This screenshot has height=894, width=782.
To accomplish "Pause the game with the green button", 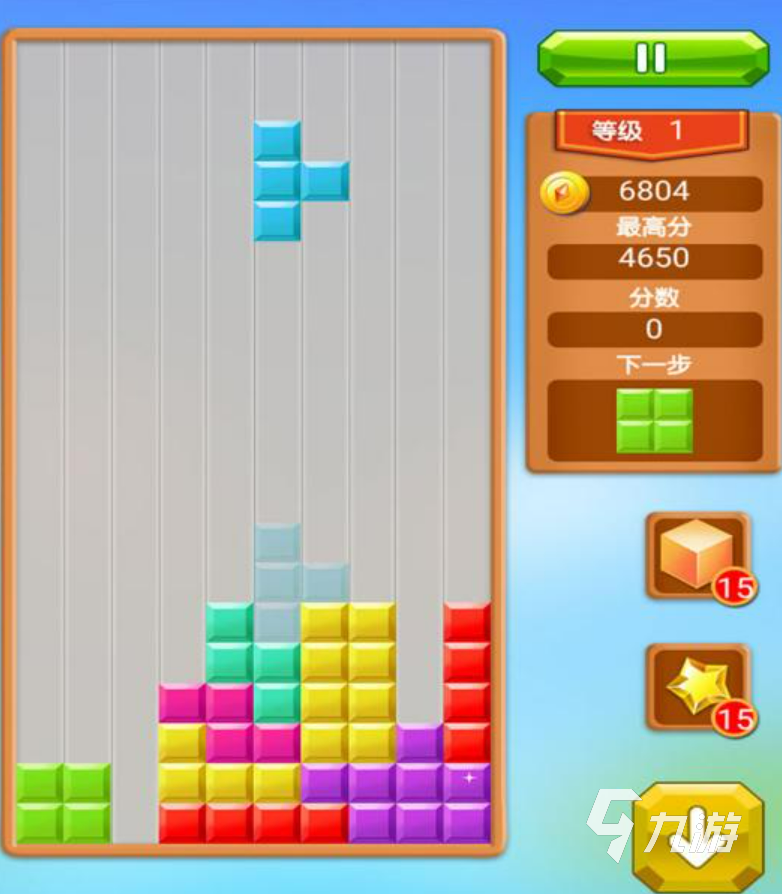I will pyautogui.click(x=652, y=58).
